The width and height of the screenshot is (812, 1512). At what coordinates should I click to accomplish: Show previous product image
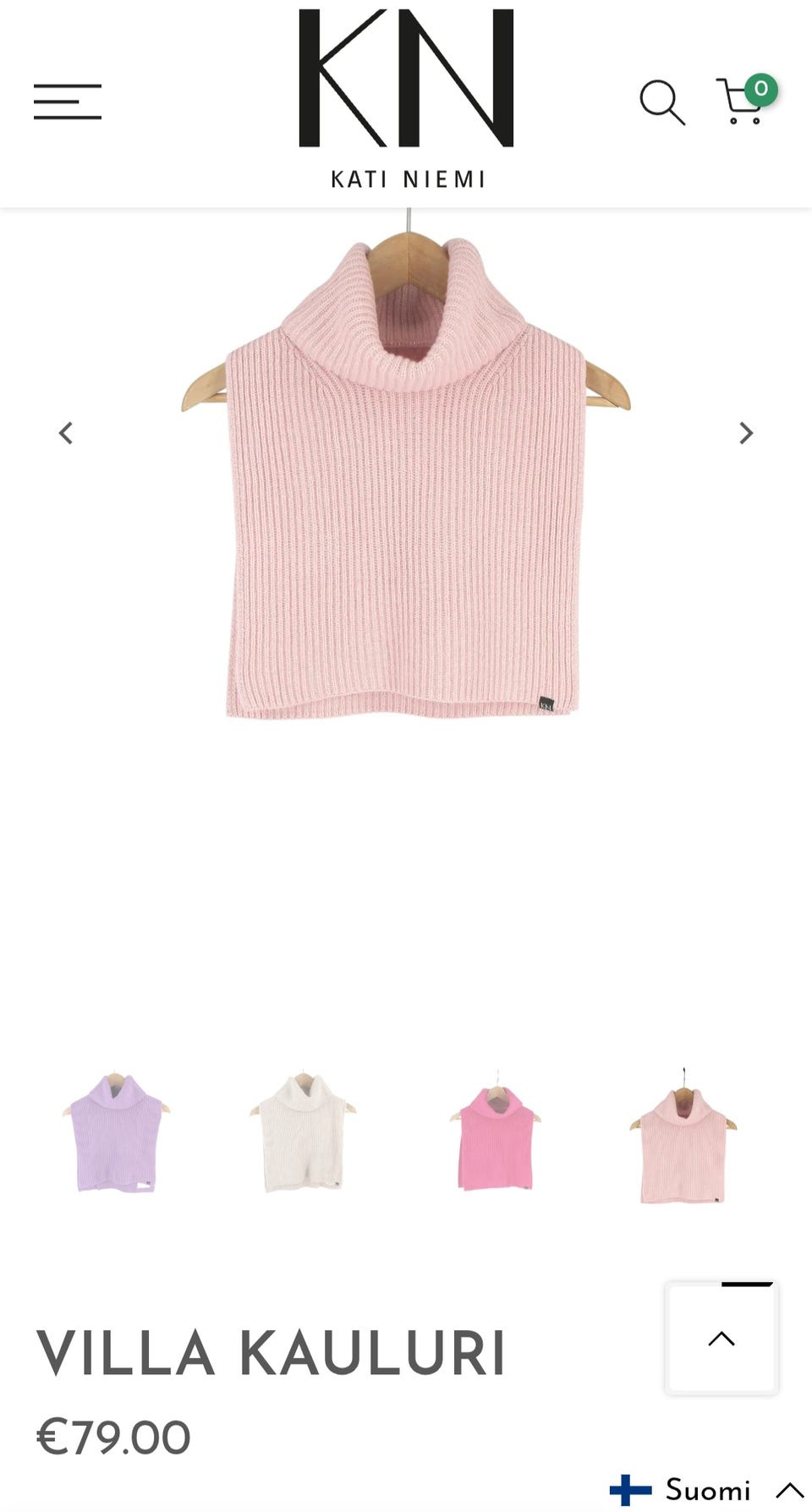(x=65, y=433)
